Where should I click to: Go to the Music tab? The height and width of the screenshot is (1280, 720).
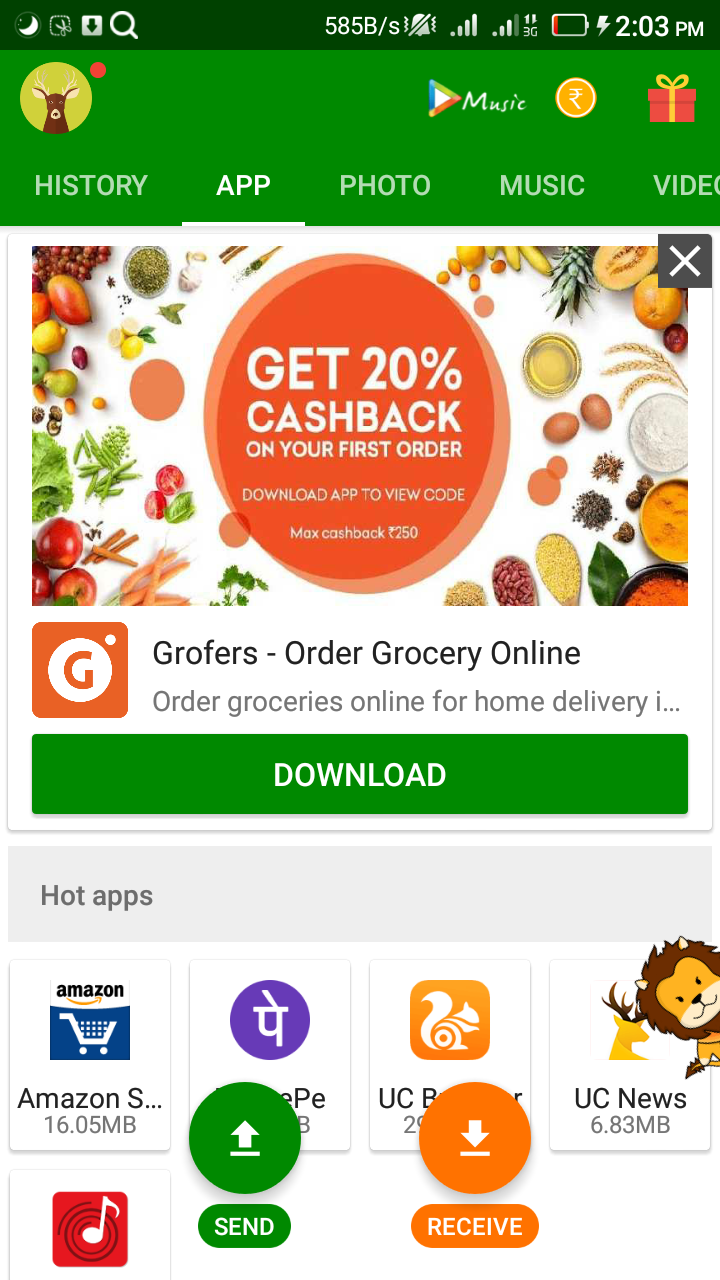coord(542,185)
